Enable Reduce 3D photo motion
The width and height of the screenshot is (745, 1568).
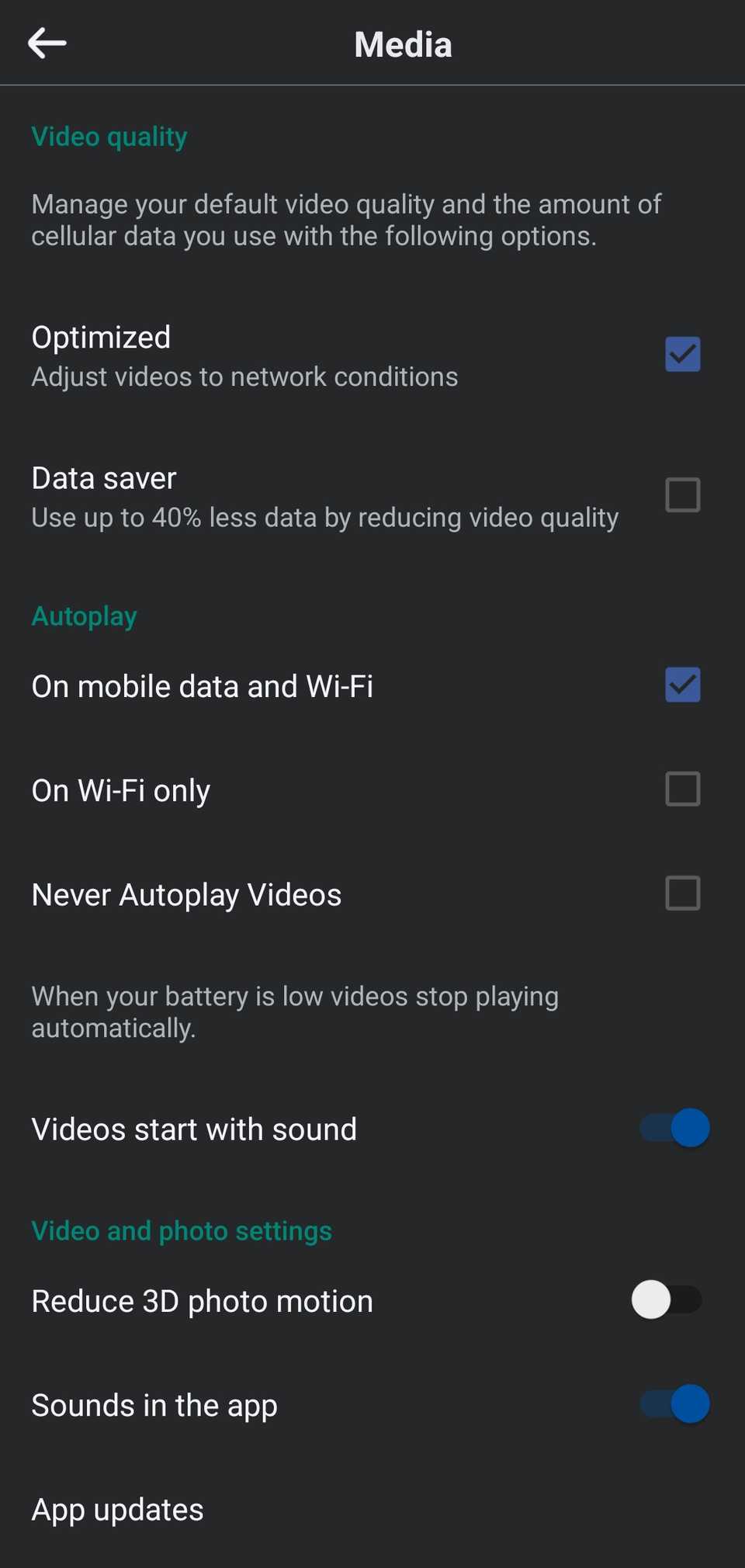[667, 1299]
